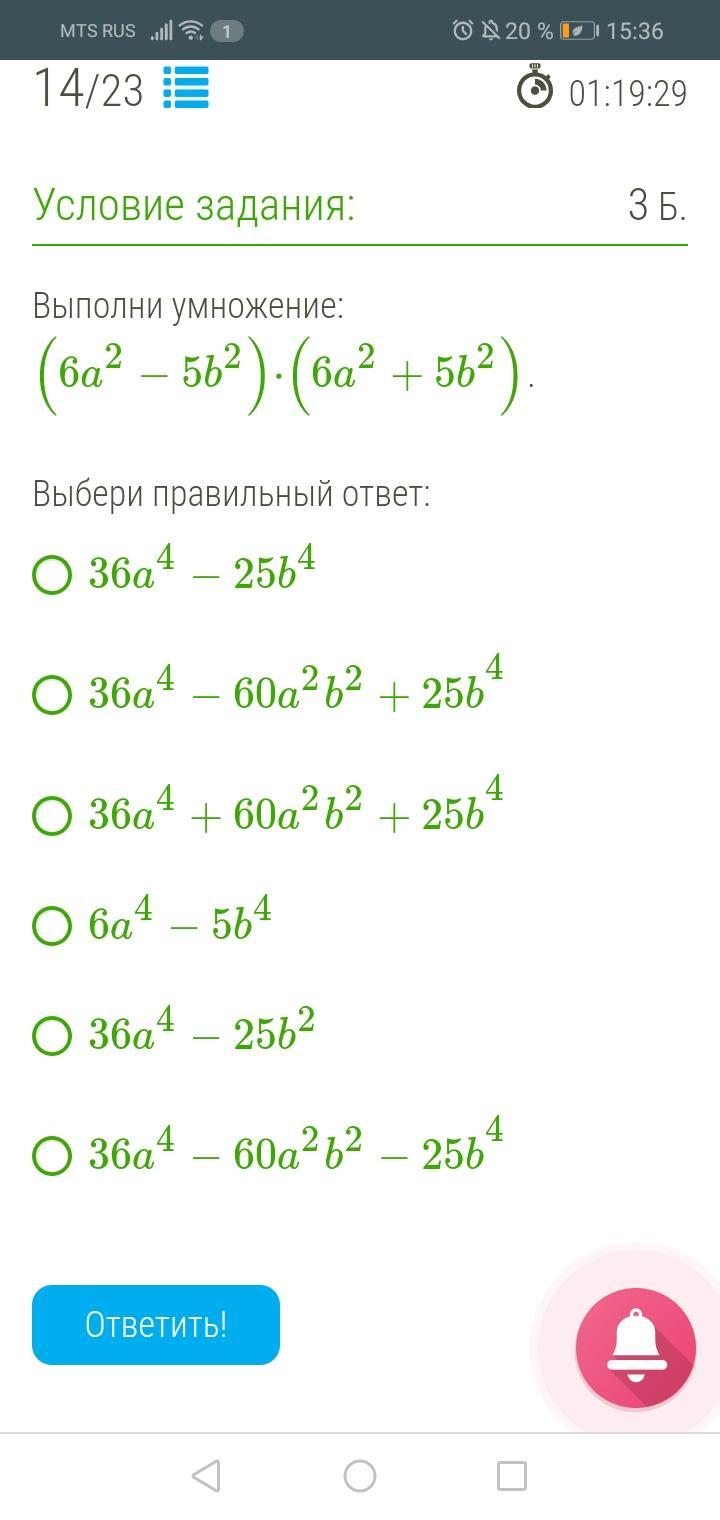Open the task list icon next to 14/23
Viewport: 720px width, 1520px height.
186,88
